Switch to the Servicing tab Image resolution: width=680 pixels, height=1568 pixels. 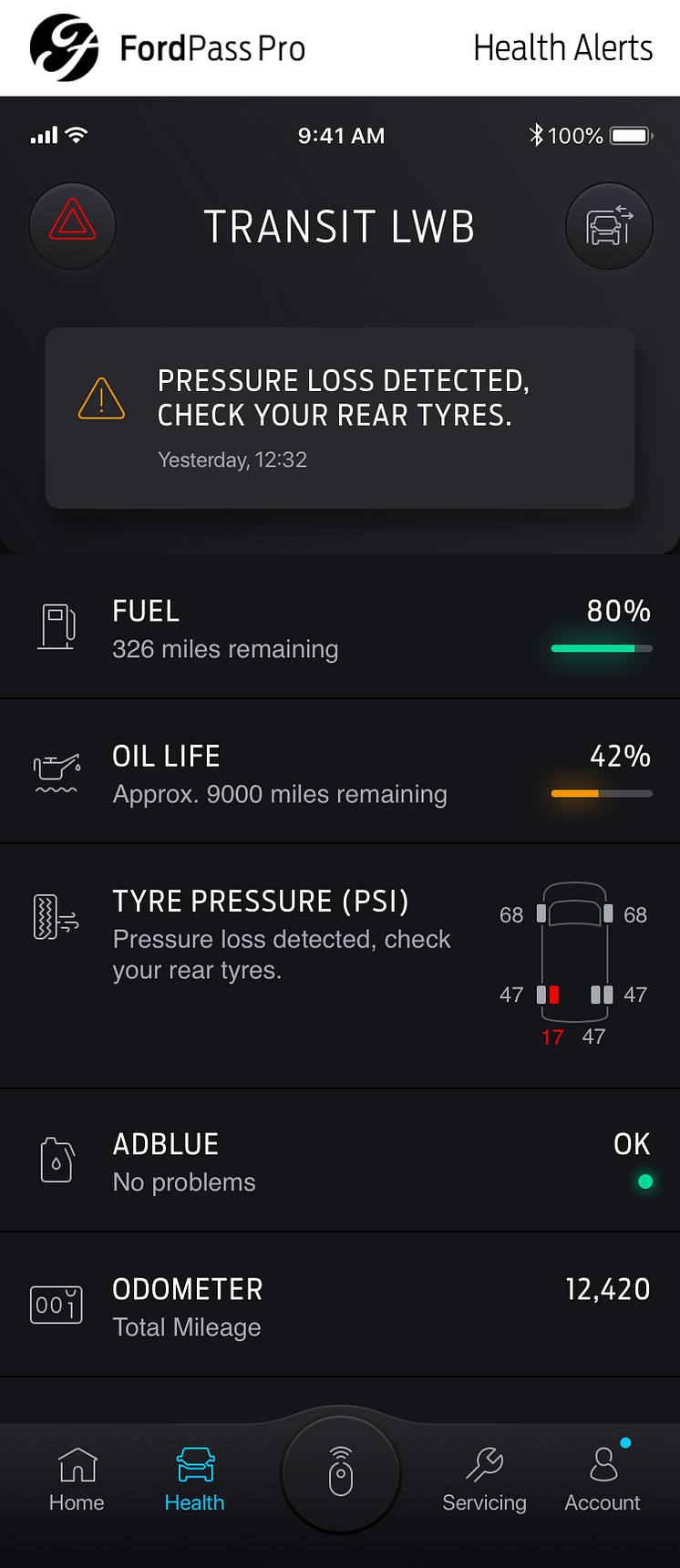click(484, 1480)
